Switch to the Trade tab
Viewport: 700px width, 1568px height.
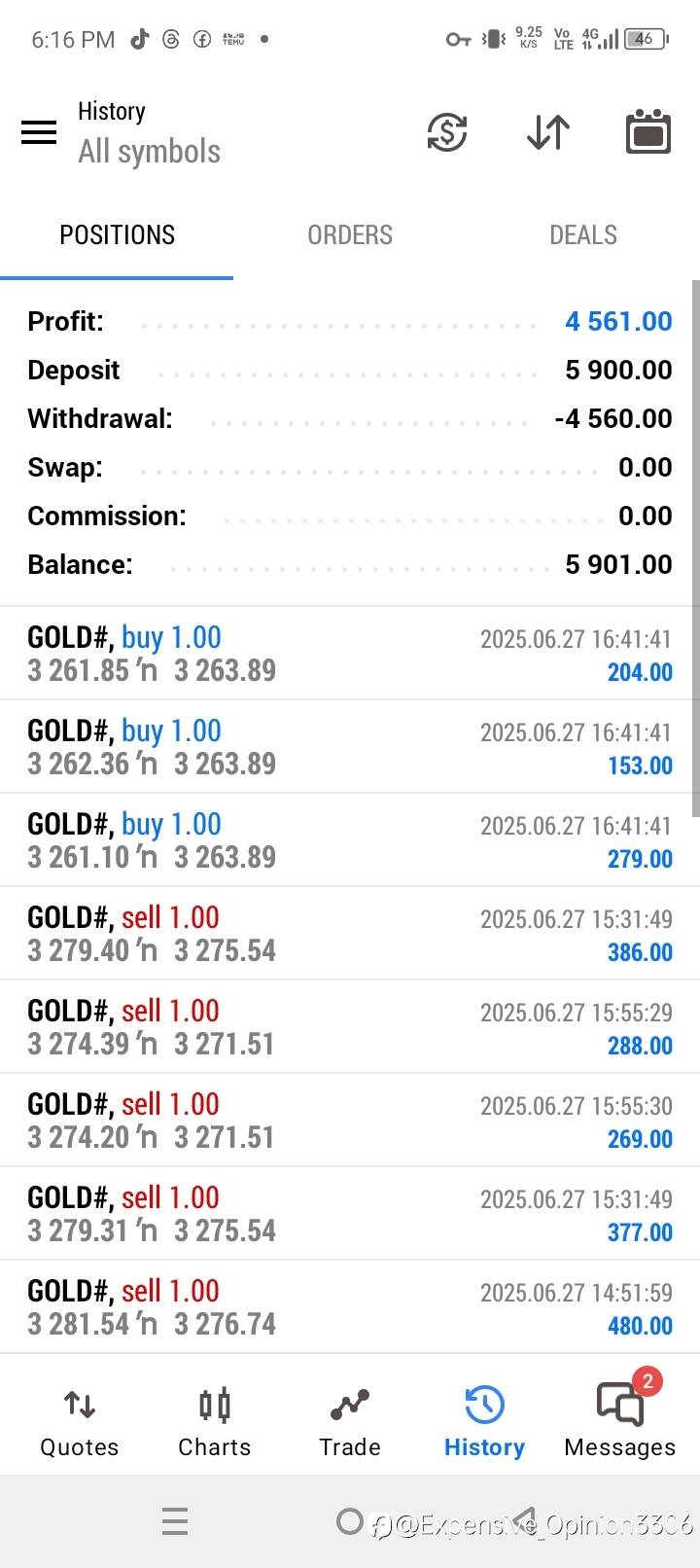pos(350,1421)
